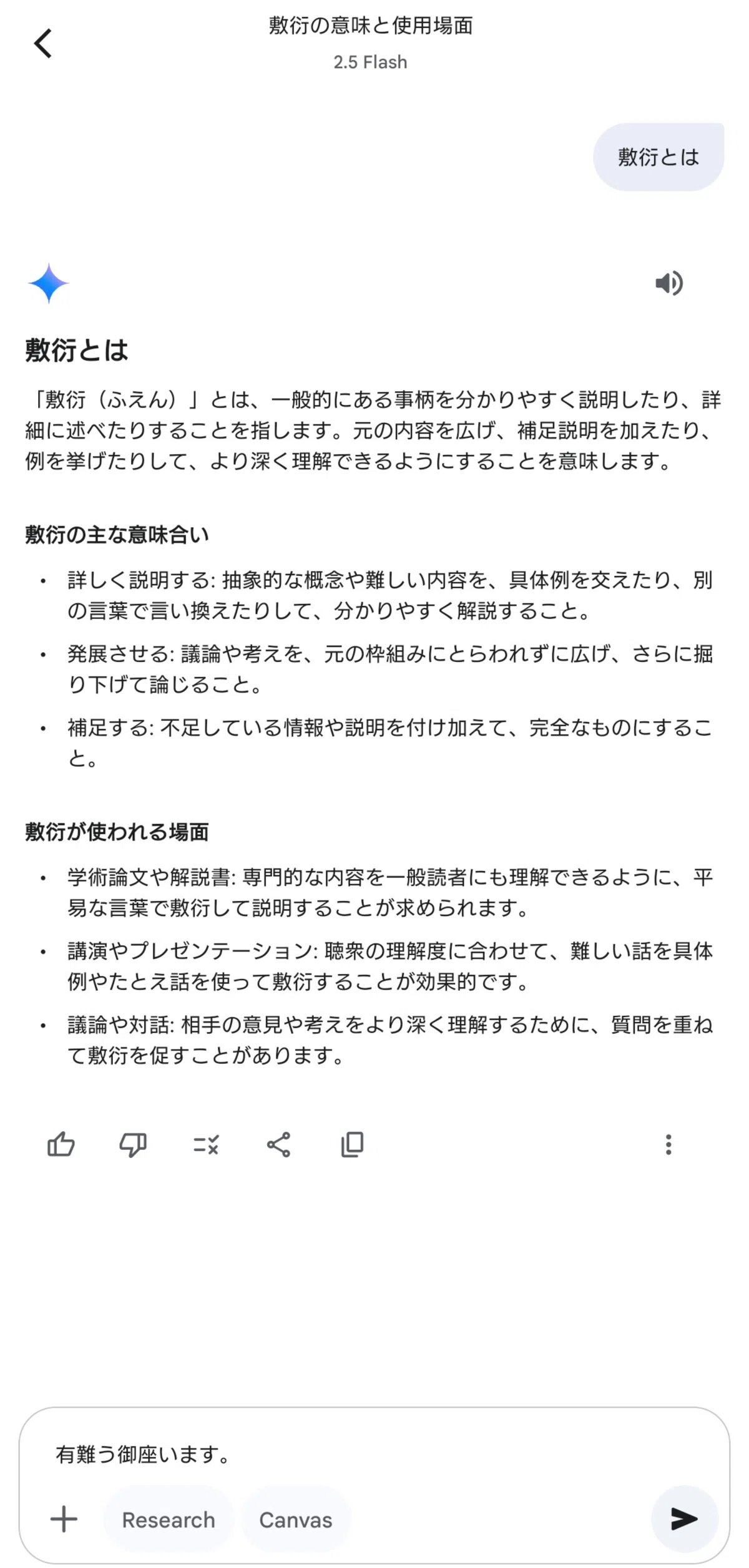The width and height of the screenshot is (749, 1568).
Task: Go back using the top-left arrow
Action: [42, 44]
